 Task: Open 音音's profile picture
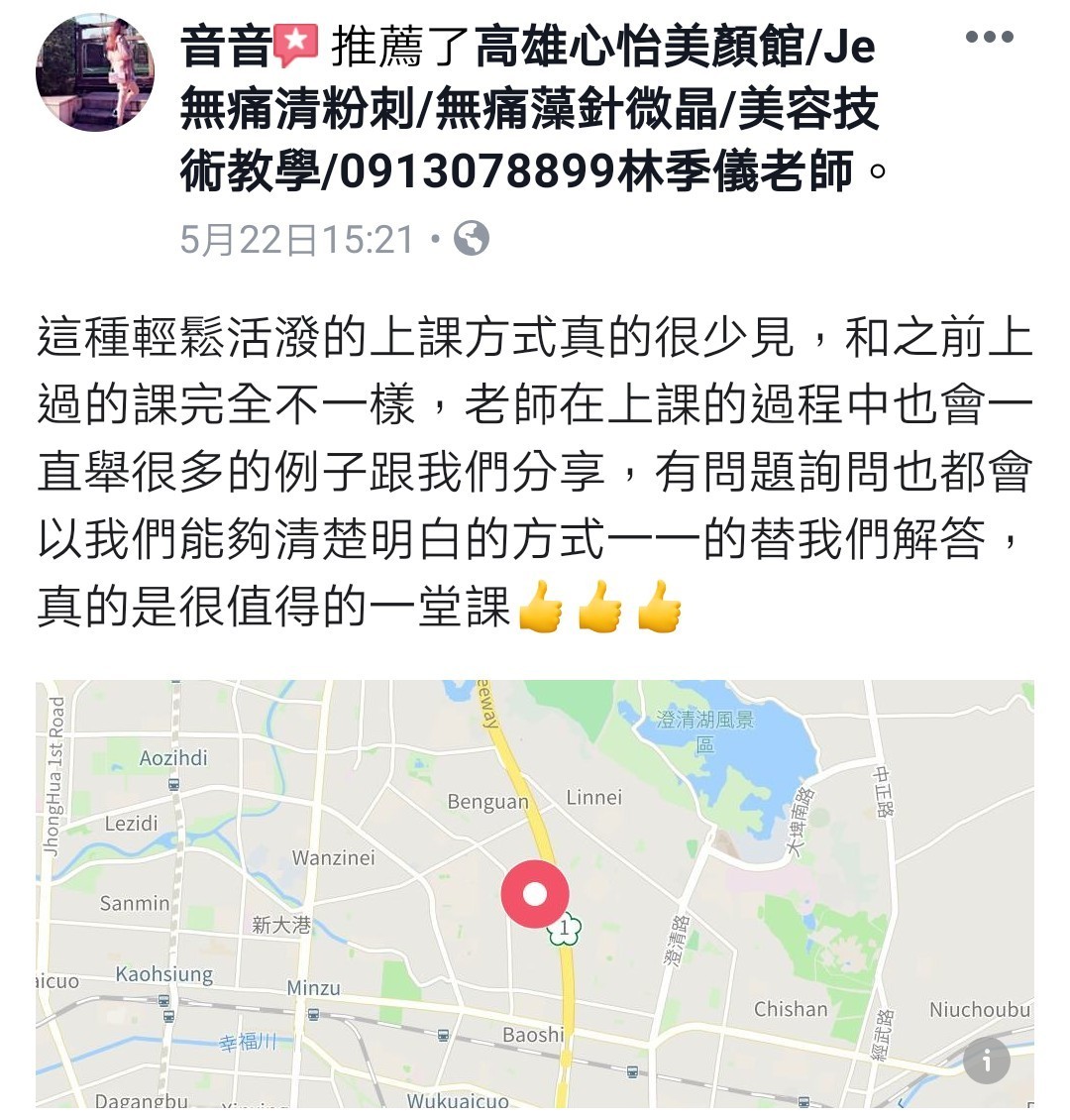point(94,72)
